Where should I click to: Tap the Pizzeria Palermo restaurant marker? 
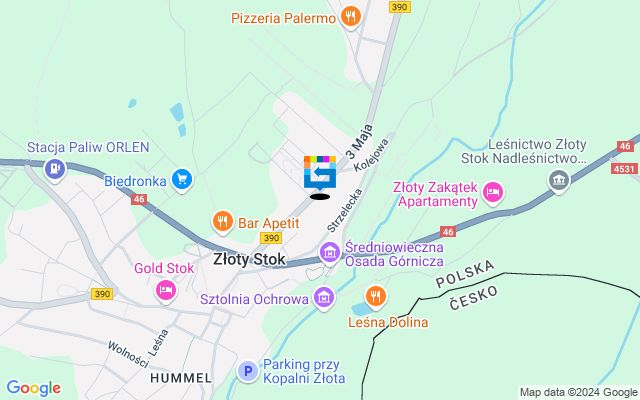point(350,16)
